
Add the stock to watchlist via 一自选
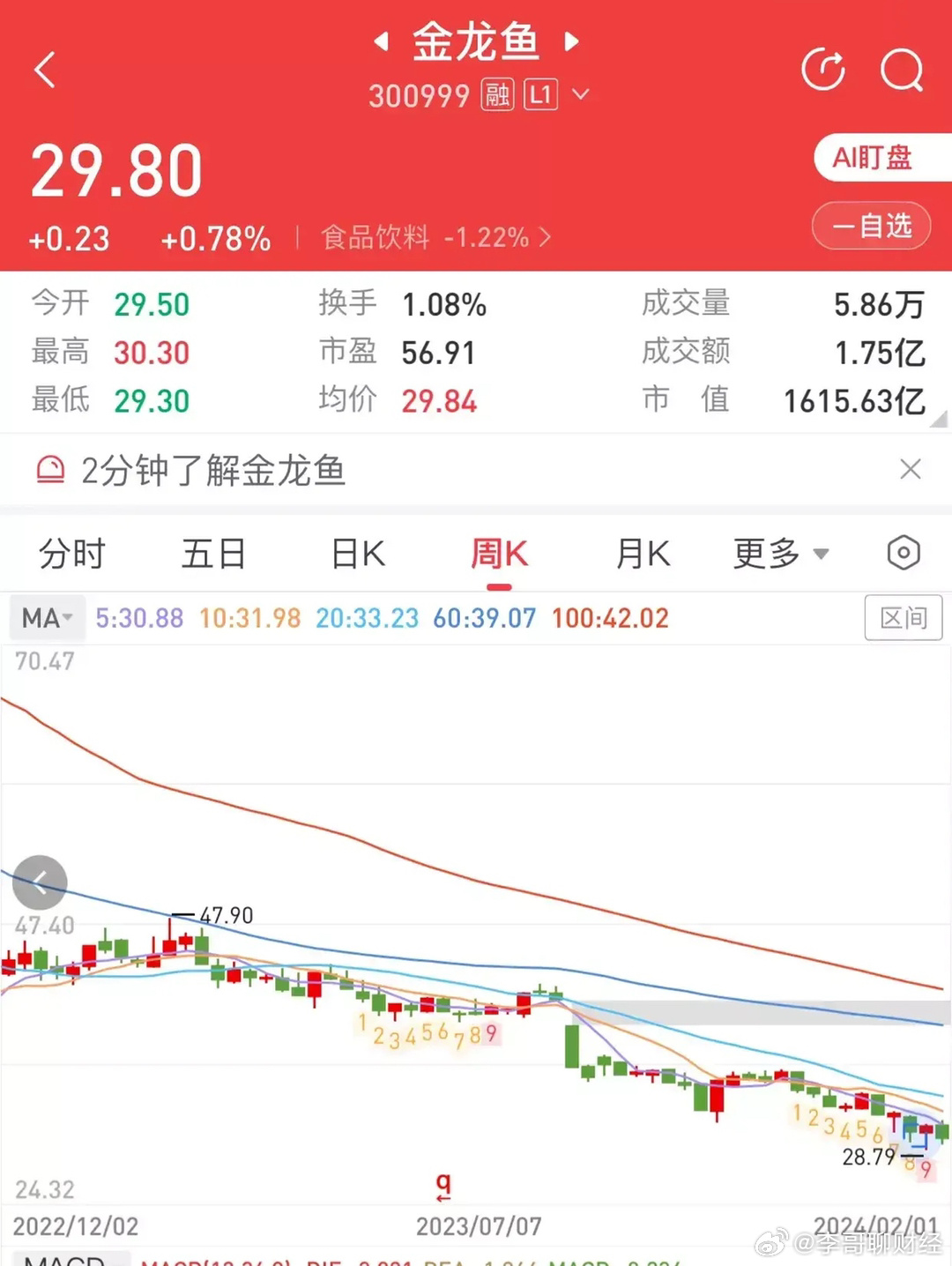[871, 227]
